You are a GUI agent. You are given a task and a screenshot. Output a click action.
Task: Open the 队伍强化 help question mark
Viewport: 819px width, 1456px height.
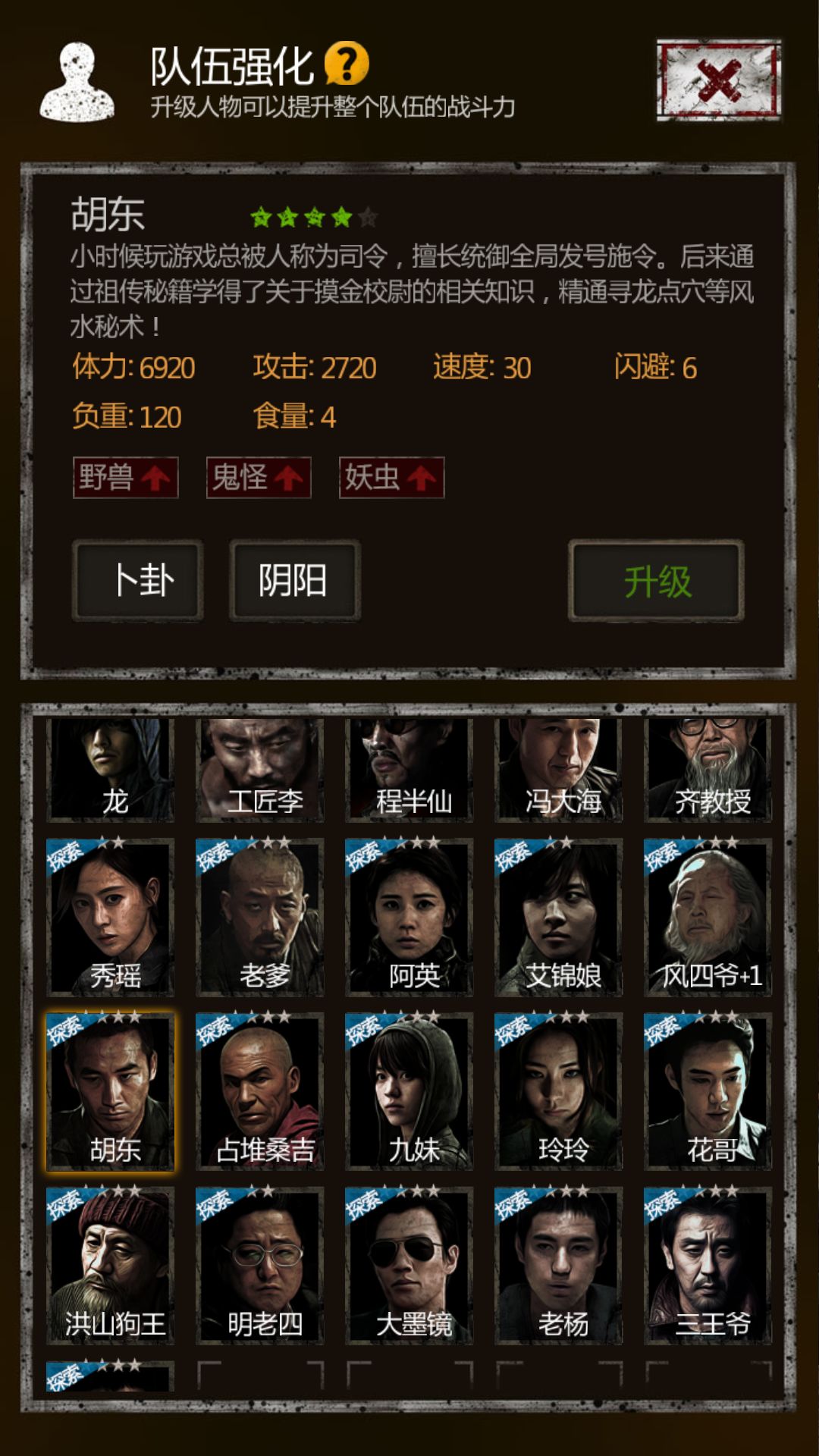point(348,65)
